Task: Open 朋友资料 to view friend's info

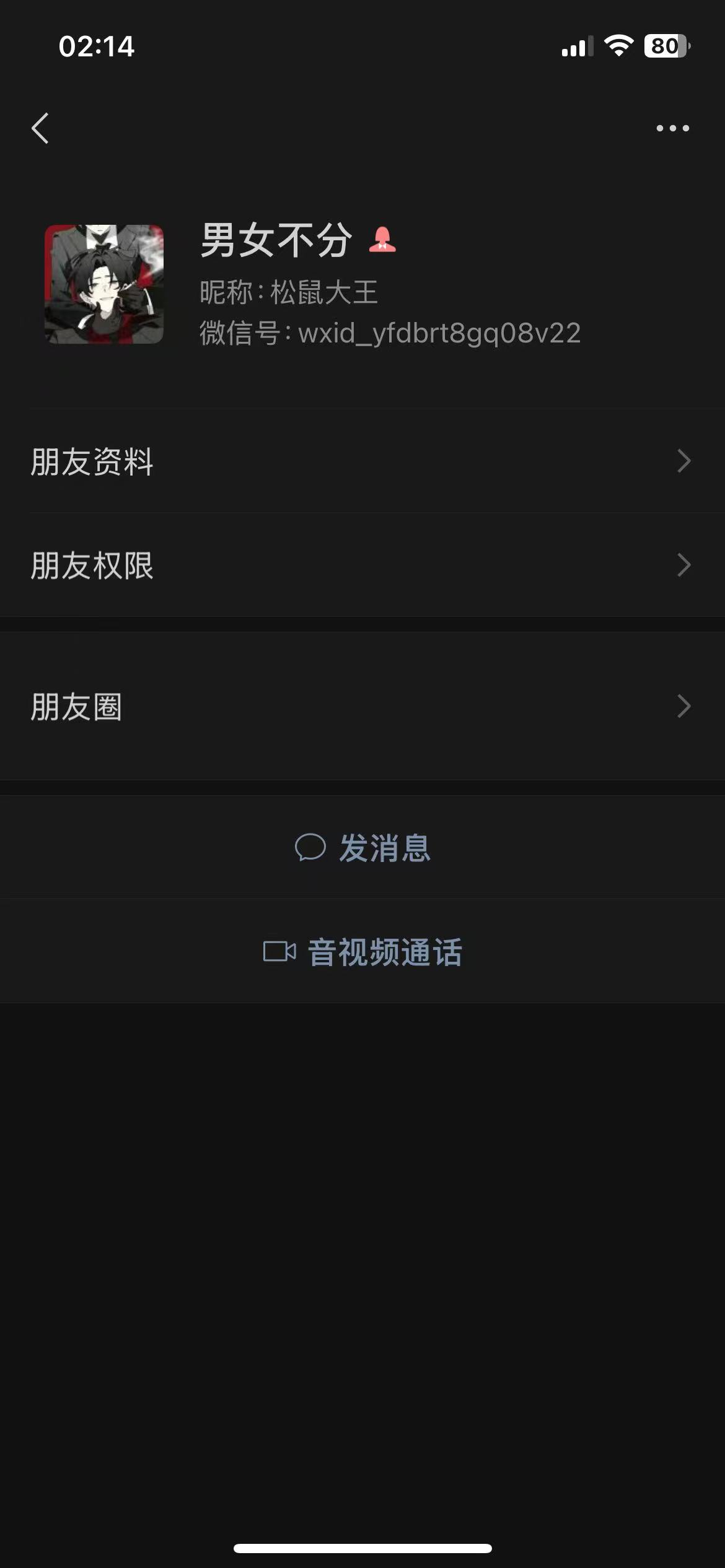Action: pos(92,461)
